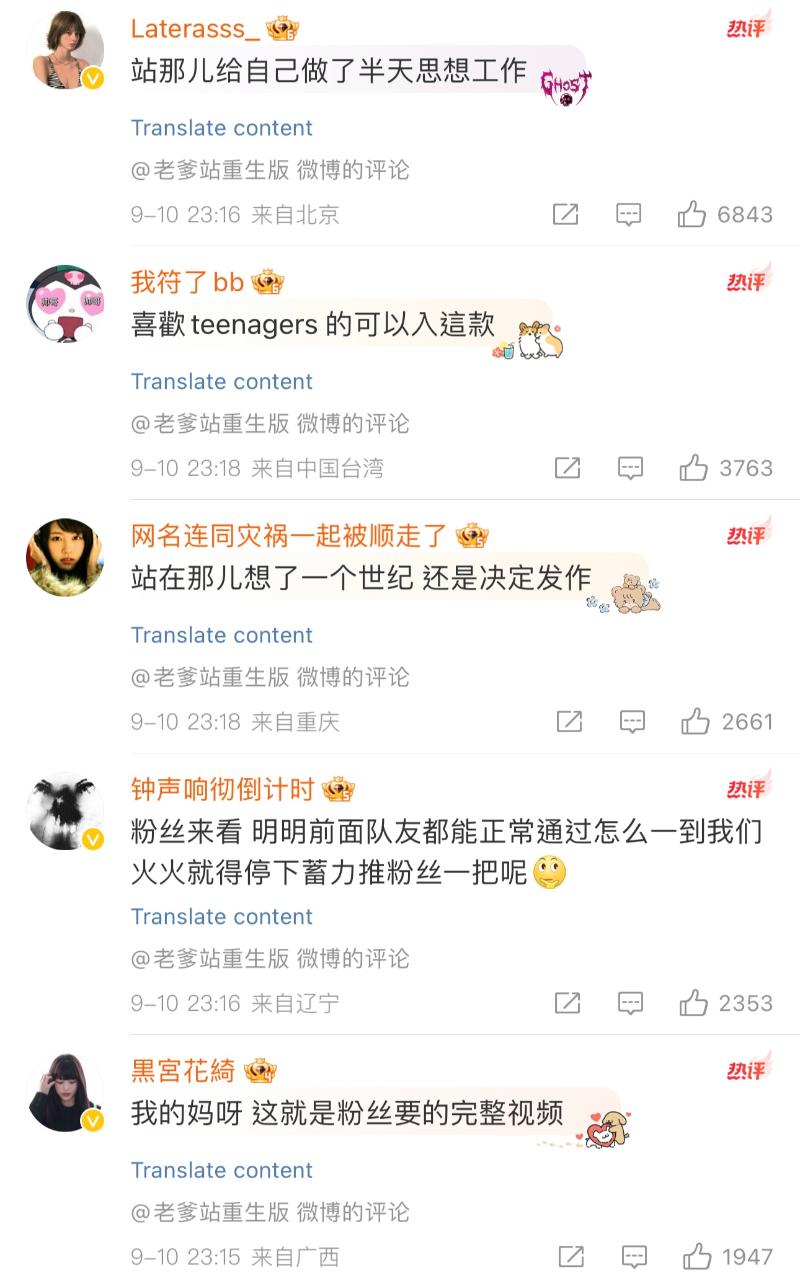Image resolution: width=800 pixels, height=1278 pixels.
Task: Translate 钟声响彻倒计时's comment
Action: 221,917
